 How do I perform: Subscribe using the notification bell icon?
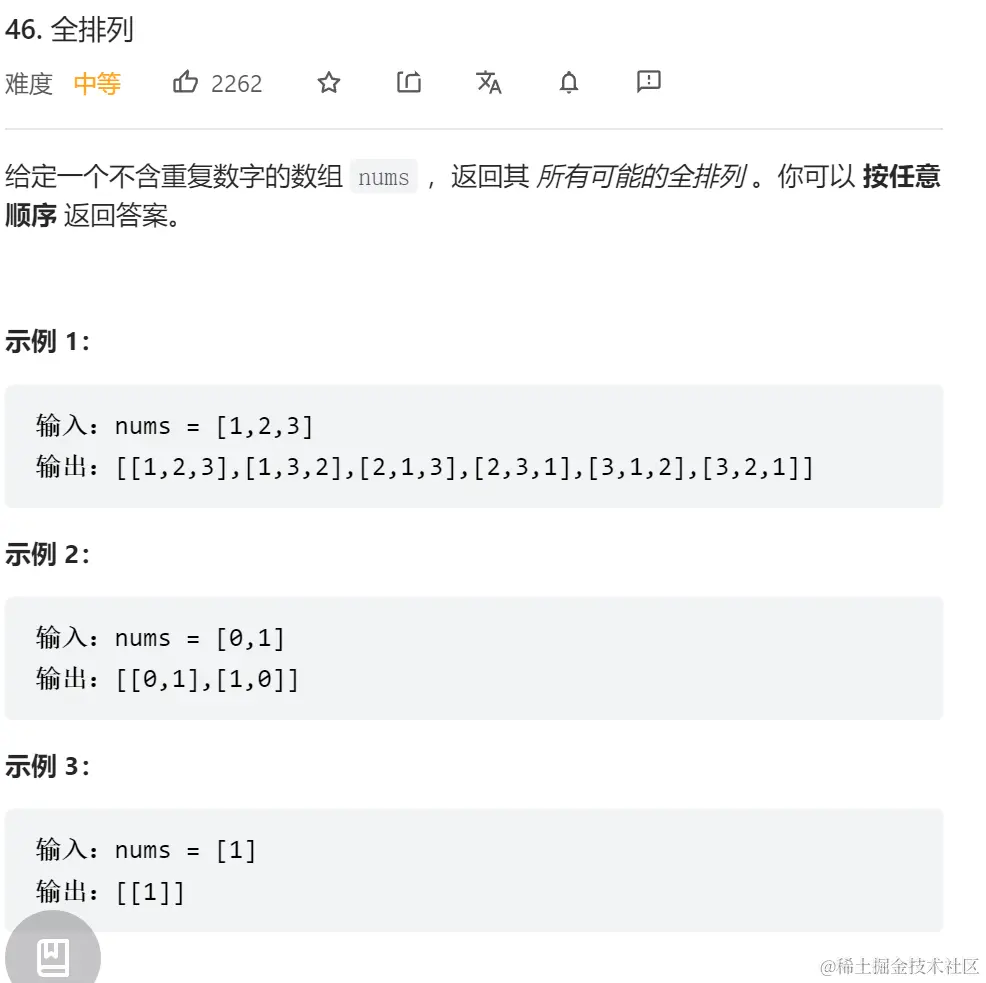[569, 83]
